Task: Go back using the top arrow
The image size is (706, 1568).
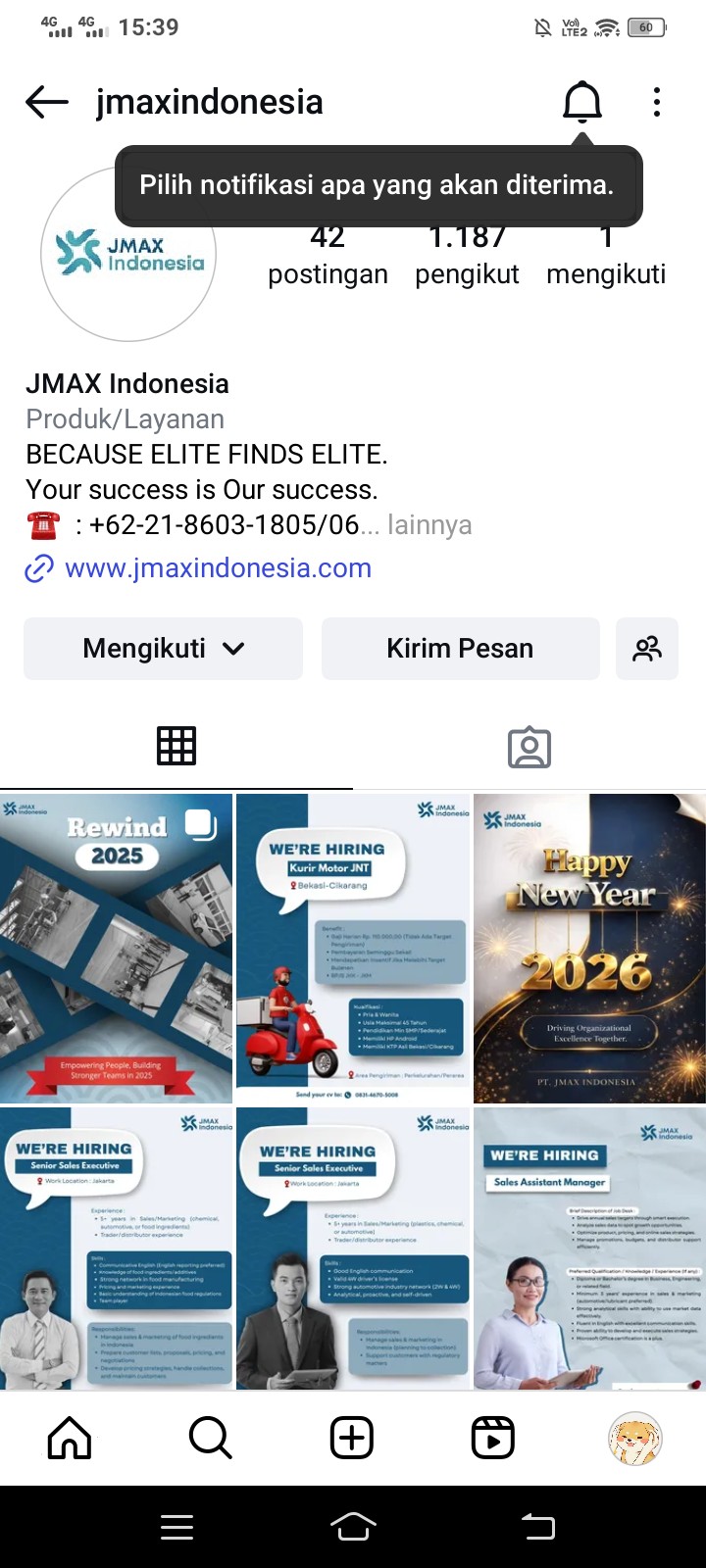Action: pyautogui.click(x=47, y=102)
